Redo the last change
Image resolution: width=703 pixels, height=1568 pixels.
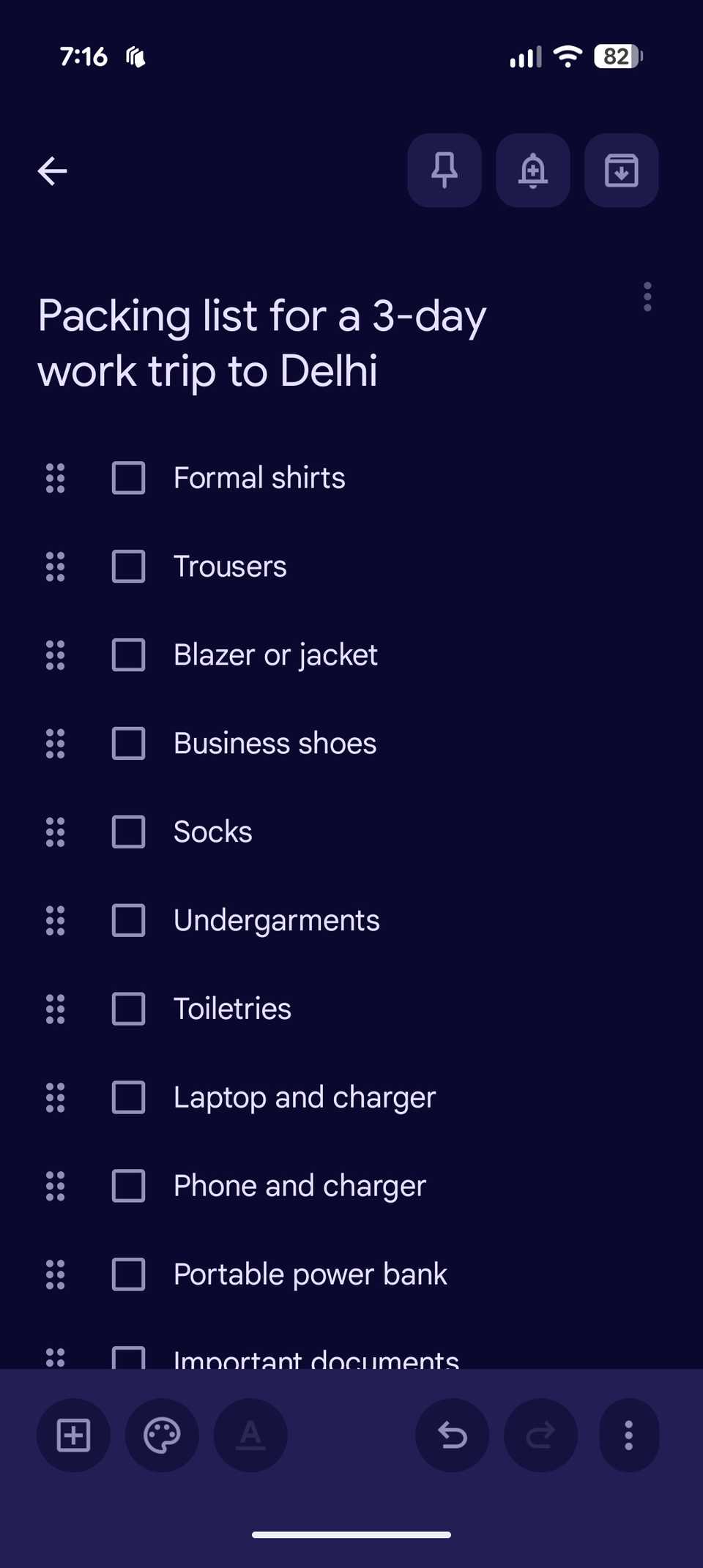[540, 1435]
